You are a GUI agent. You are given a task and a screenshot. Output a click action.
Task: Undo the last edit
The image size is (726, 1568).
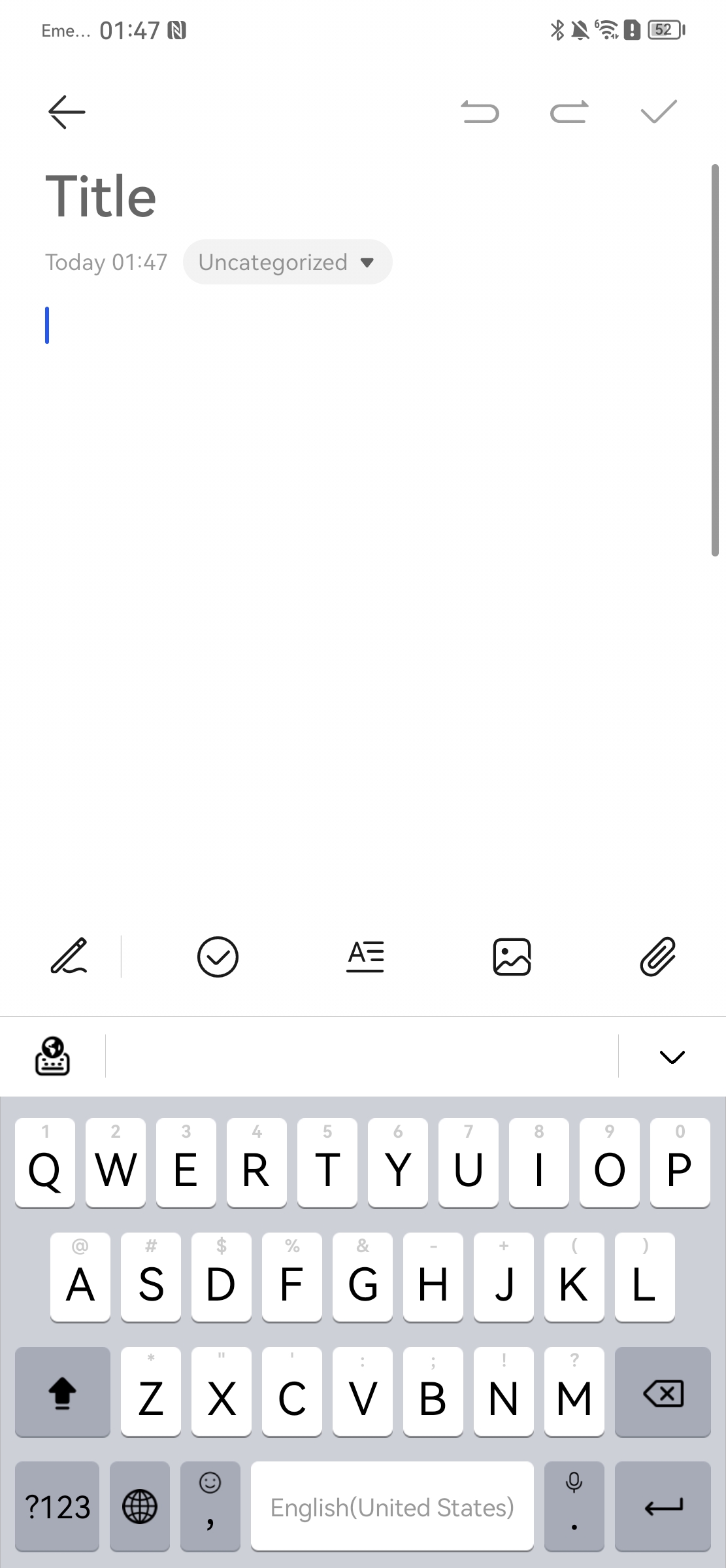point(480,112)
